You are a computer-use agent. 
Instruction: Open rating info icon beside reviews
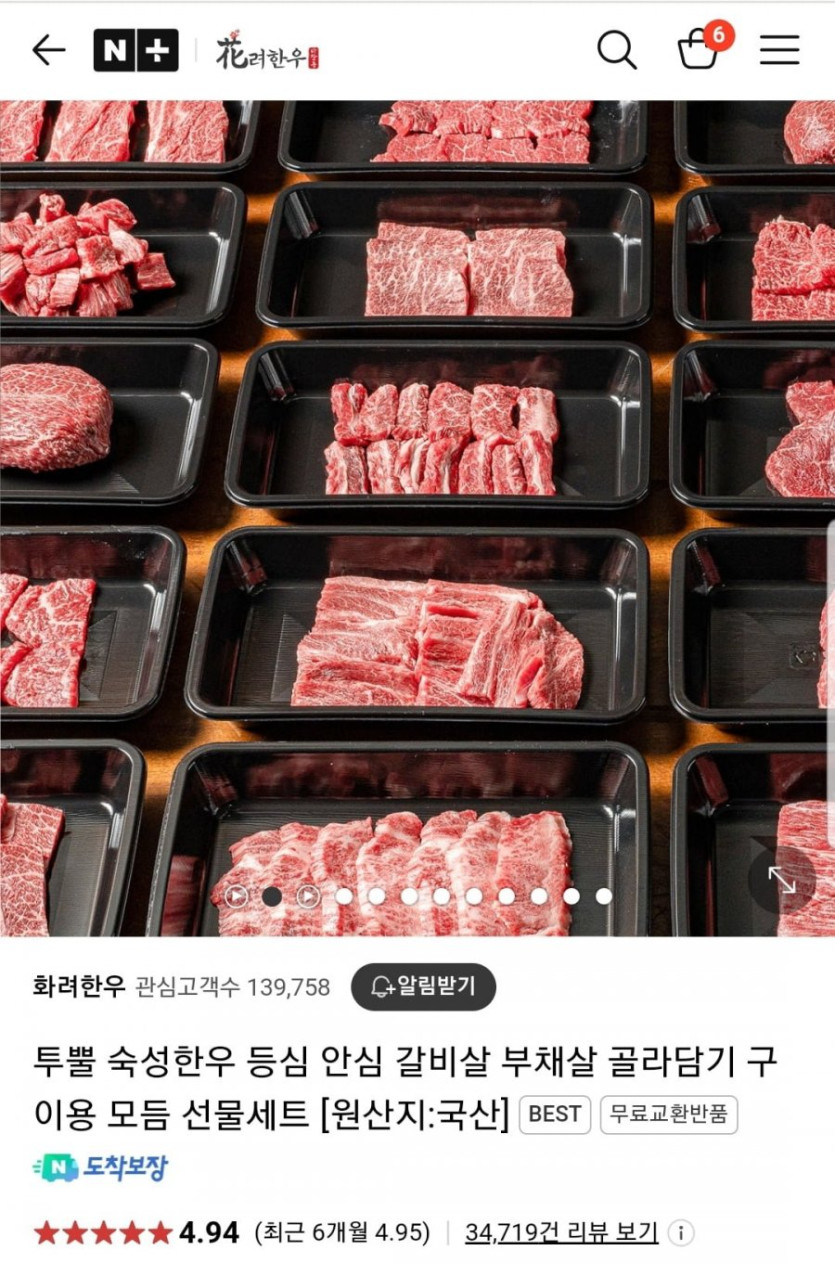pyautogui.click(x=680, y=1232)
